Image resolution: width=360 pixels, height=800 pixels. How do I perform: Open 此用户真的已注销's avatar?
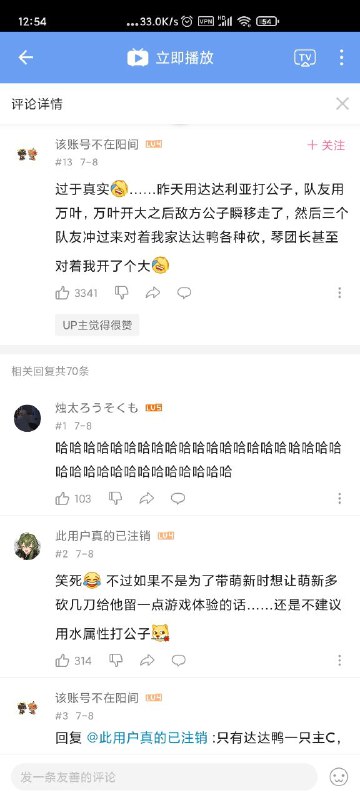[x=27, y=546]
